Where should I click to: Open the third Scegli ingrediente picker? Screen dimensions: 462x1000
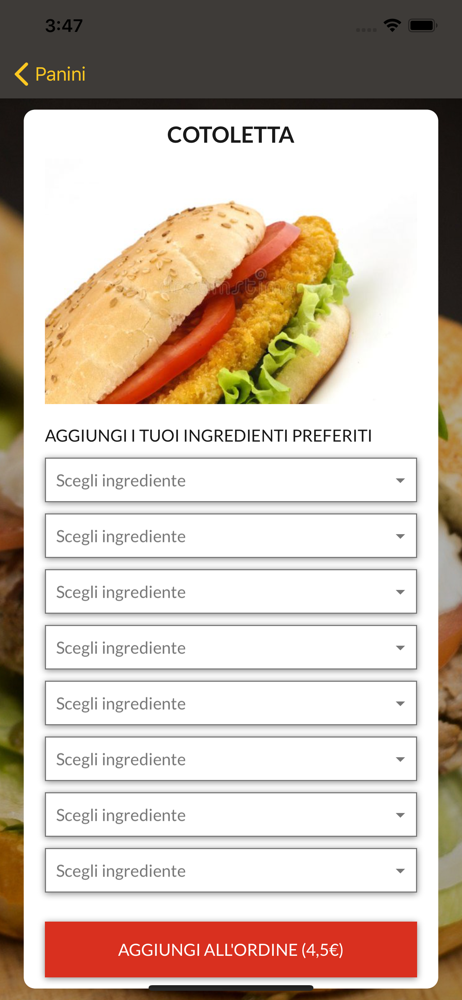[x=230, y=591]
